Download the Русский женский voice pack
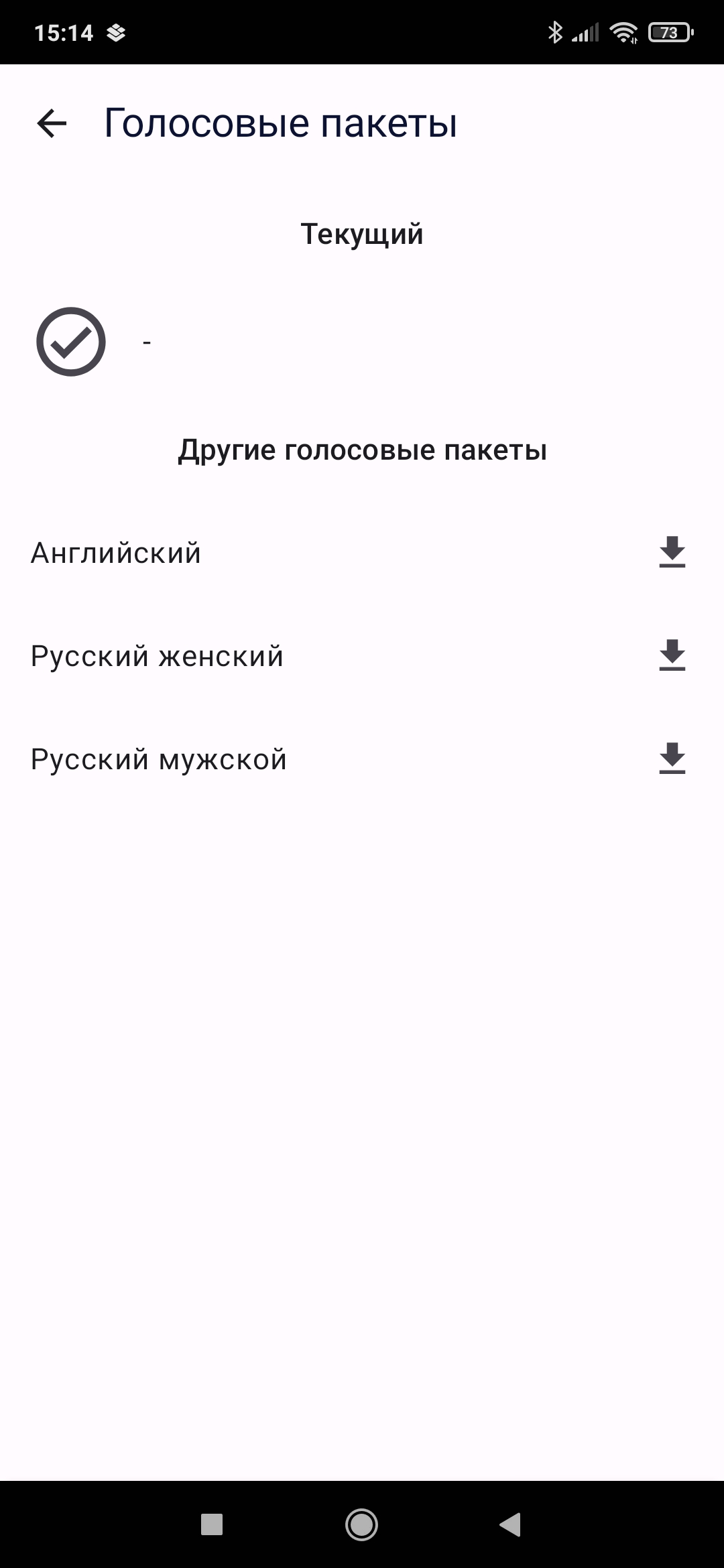Image resolution: width=724 pixels, height=1568 pixels. click(x=672, y=655)
